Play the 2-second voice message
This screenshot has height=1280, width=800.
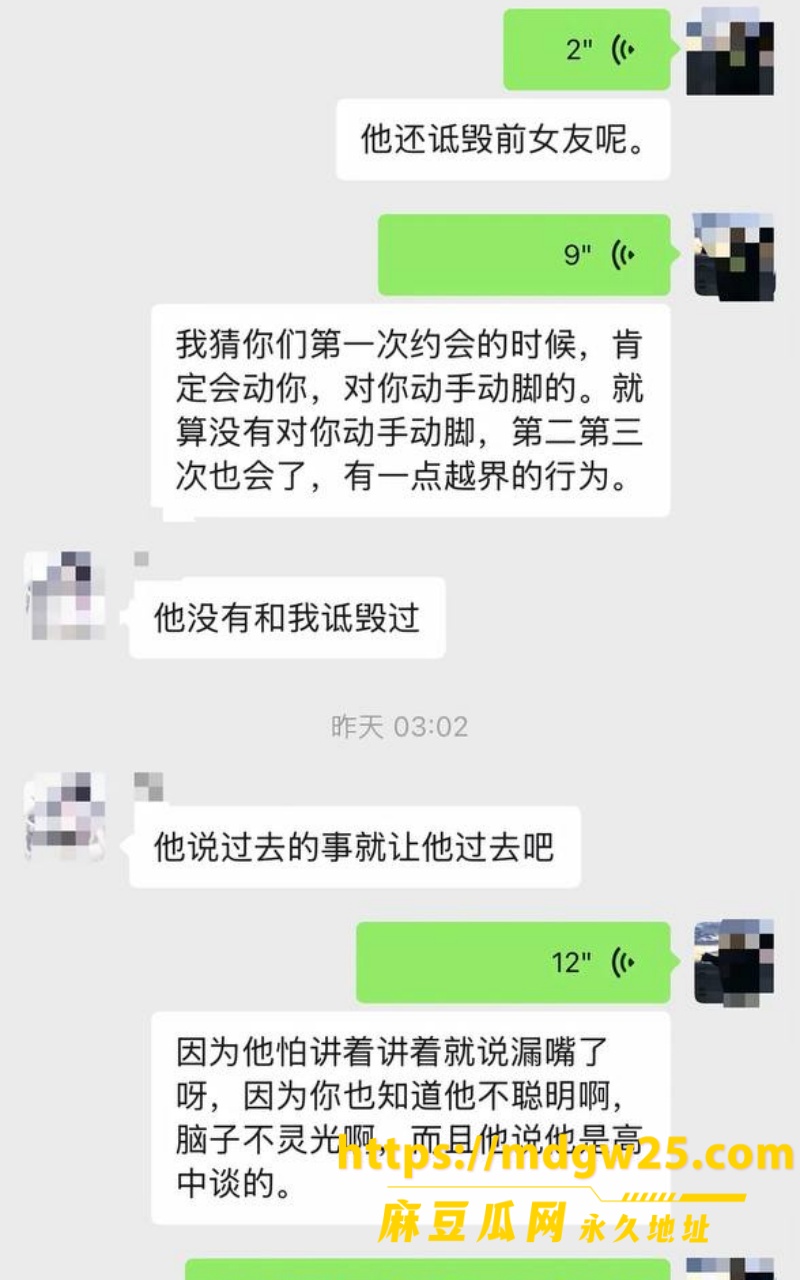pos(587,50)
